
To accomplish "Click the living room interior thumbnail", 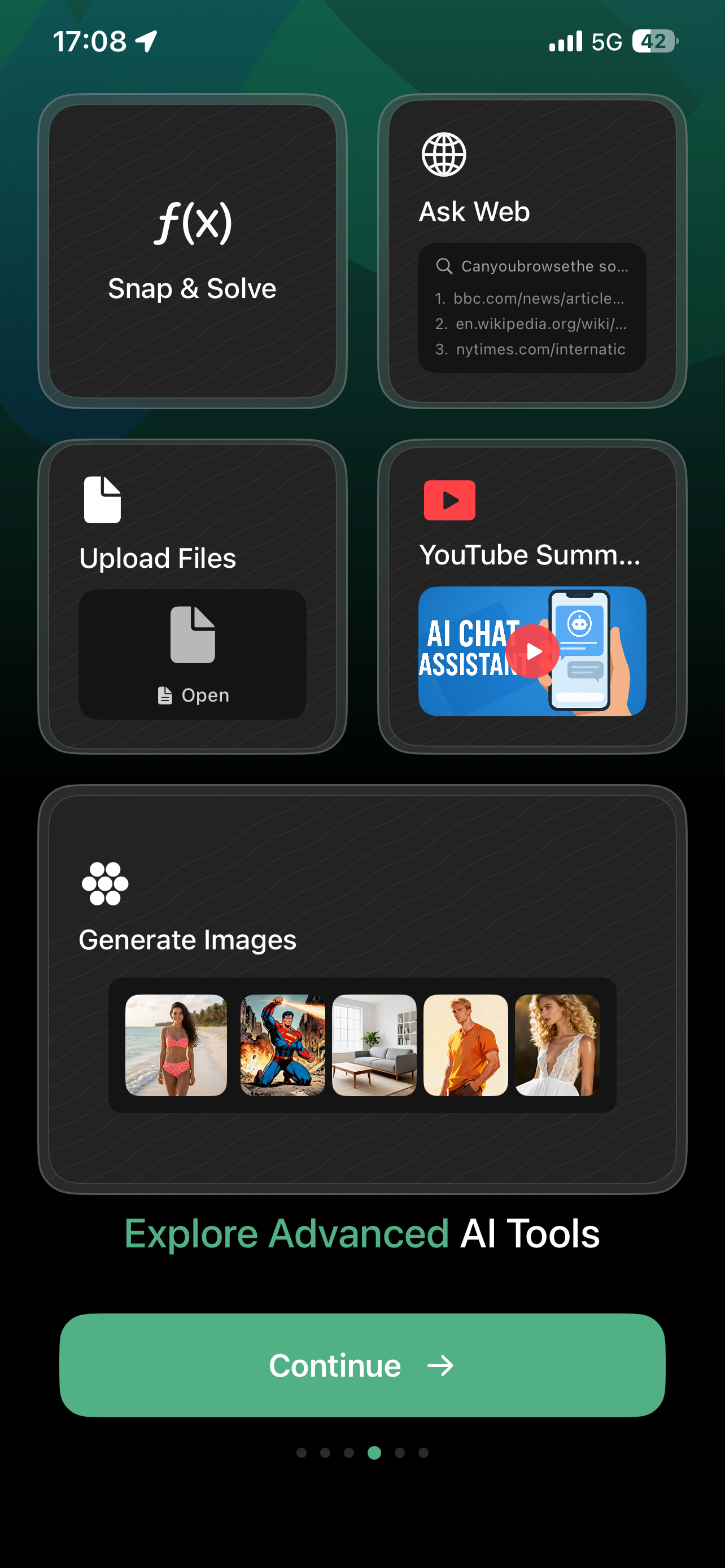I will pyautogui.click(x=374, y=1046).
